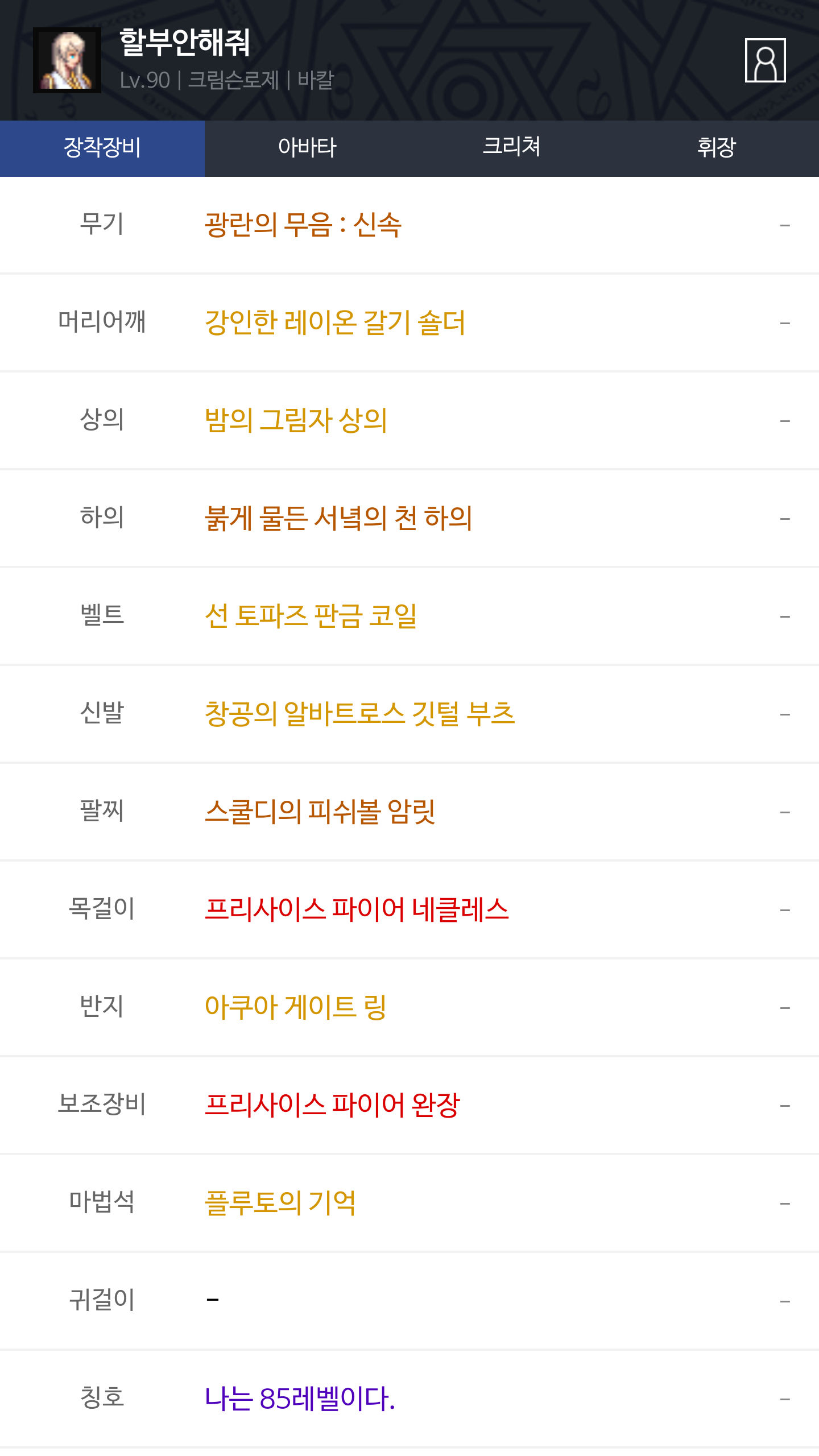View magic stone 플루토의 기억
This screenshot has width=819, height=1456.
click(x=280, y=1203)
